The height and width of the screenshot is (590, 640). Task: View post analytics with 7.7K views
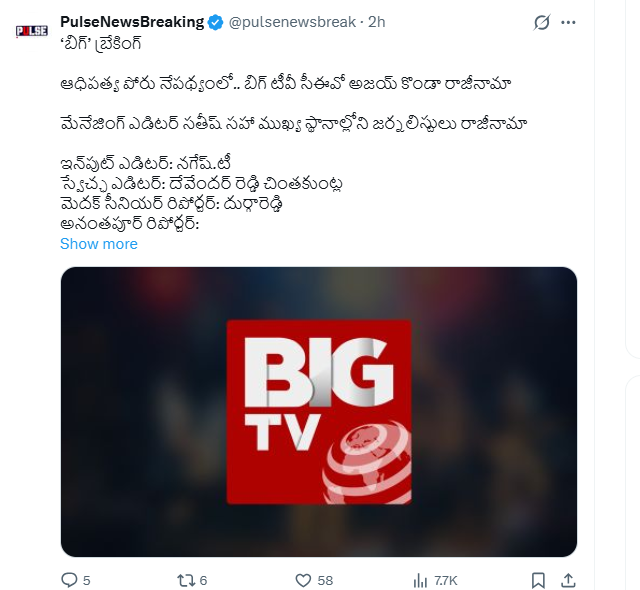(x=421, y=580)
